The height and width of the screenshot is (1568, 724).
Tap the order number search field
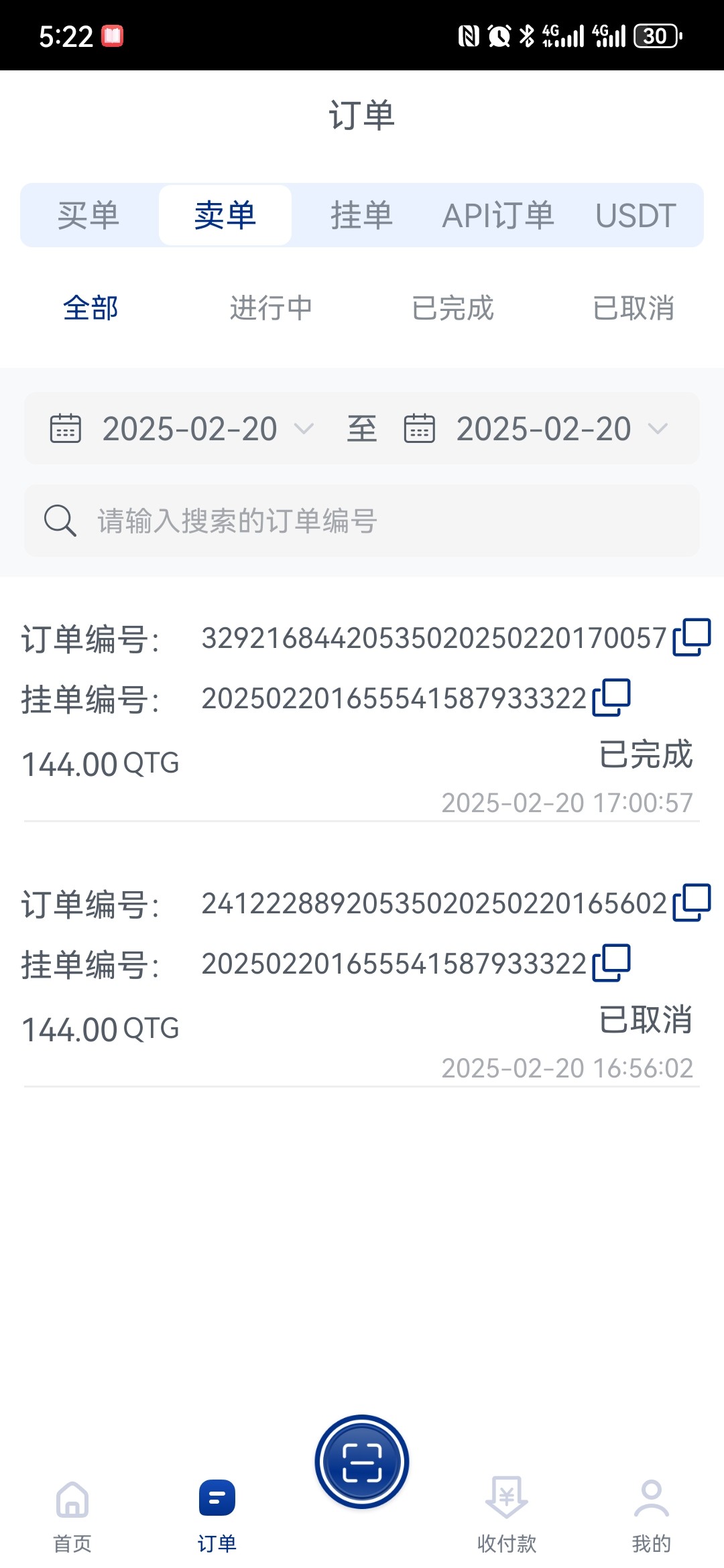pos(362,521)
